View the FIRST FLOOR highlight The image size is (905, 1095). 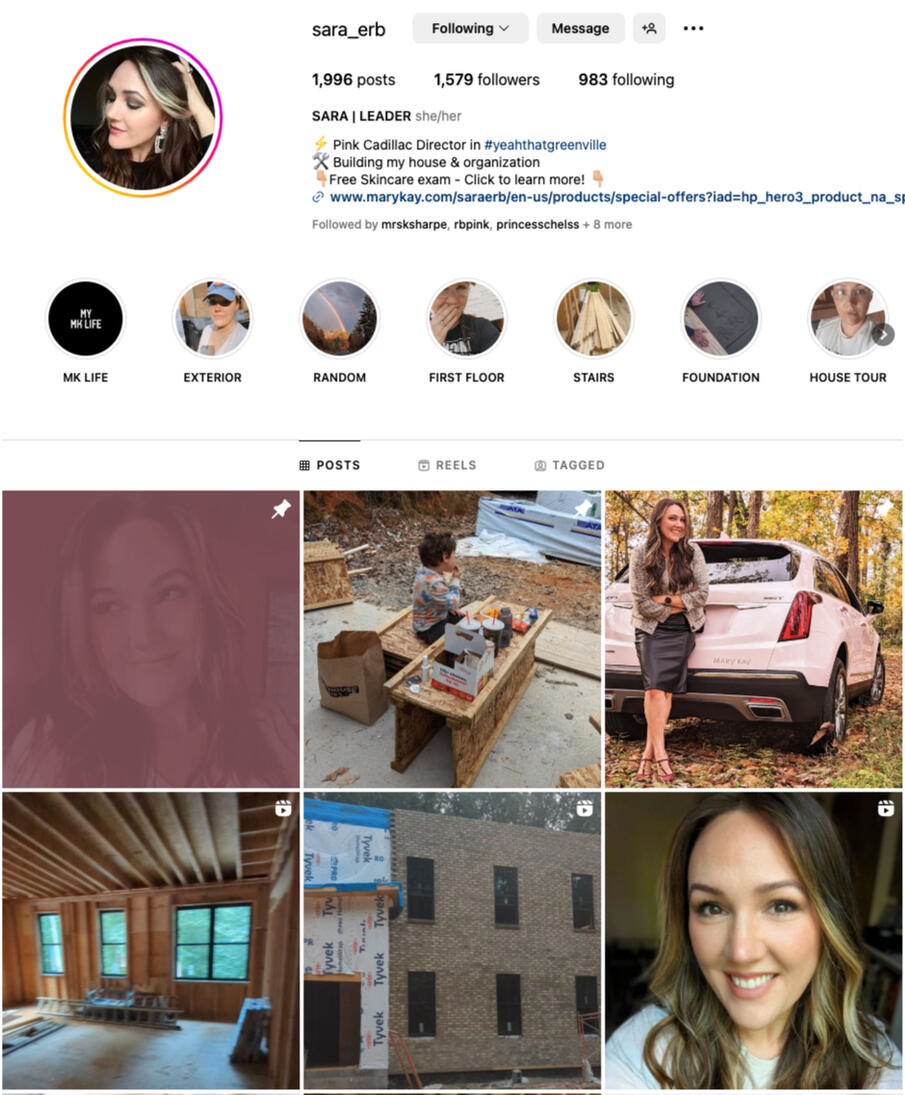pos(466,319)
